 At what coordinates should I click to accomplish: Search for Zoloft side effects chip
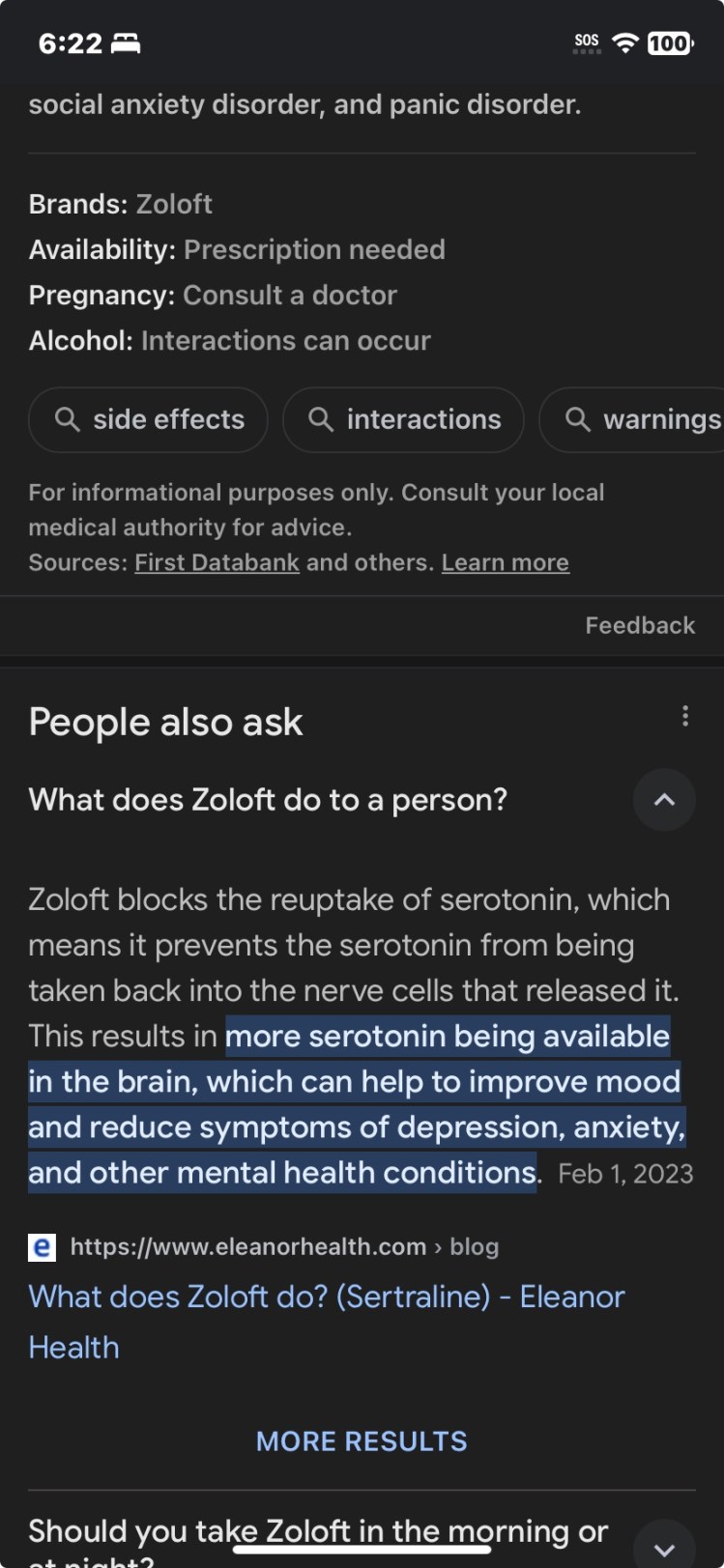pos(148,419)
